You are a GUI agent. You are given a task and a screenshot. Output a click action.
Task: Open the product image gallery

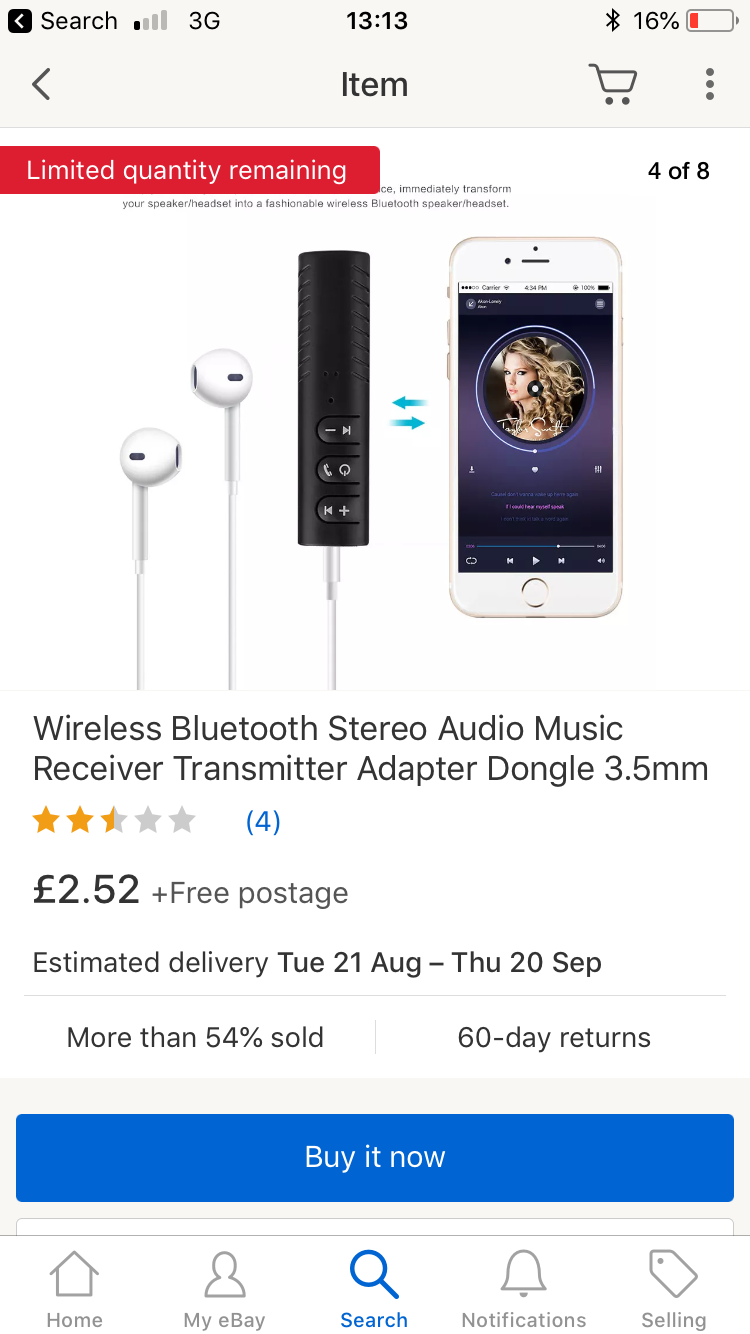375,410
